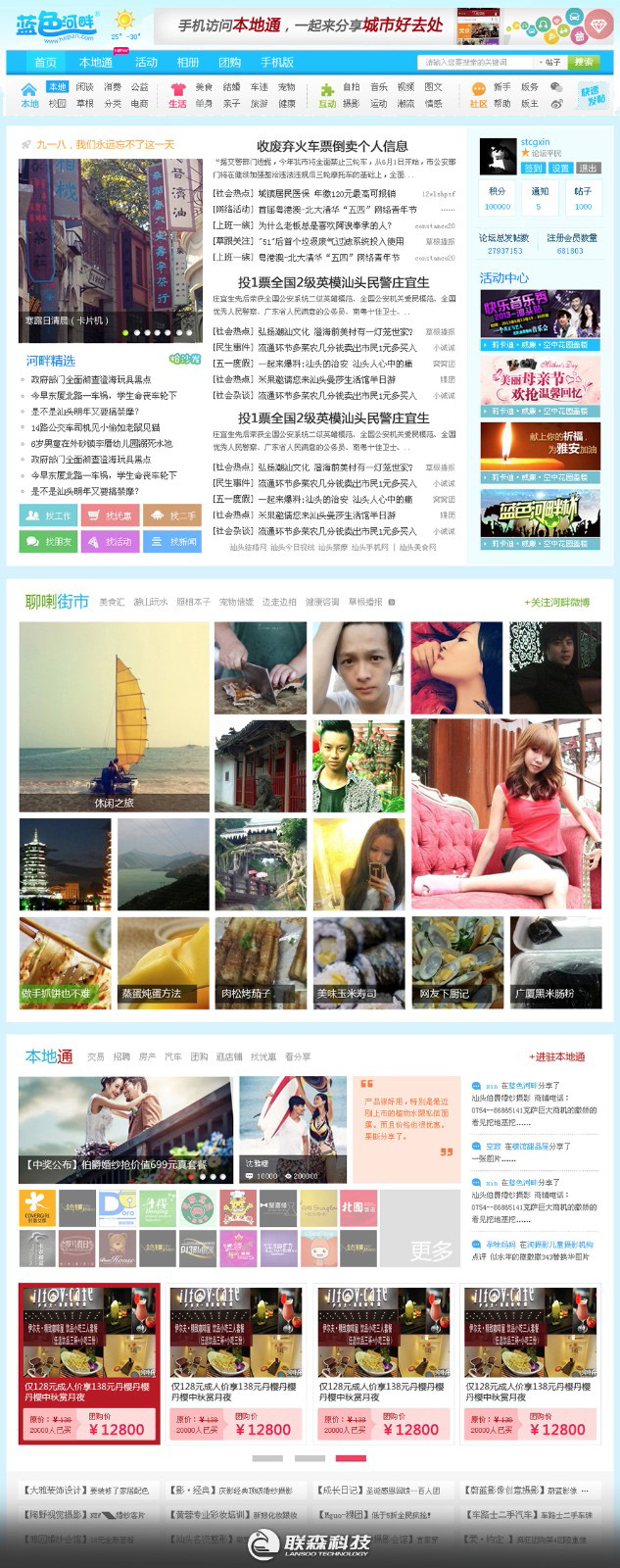Tap the green 搜索 button
The image size is (620, 1568).
(585, 62)
